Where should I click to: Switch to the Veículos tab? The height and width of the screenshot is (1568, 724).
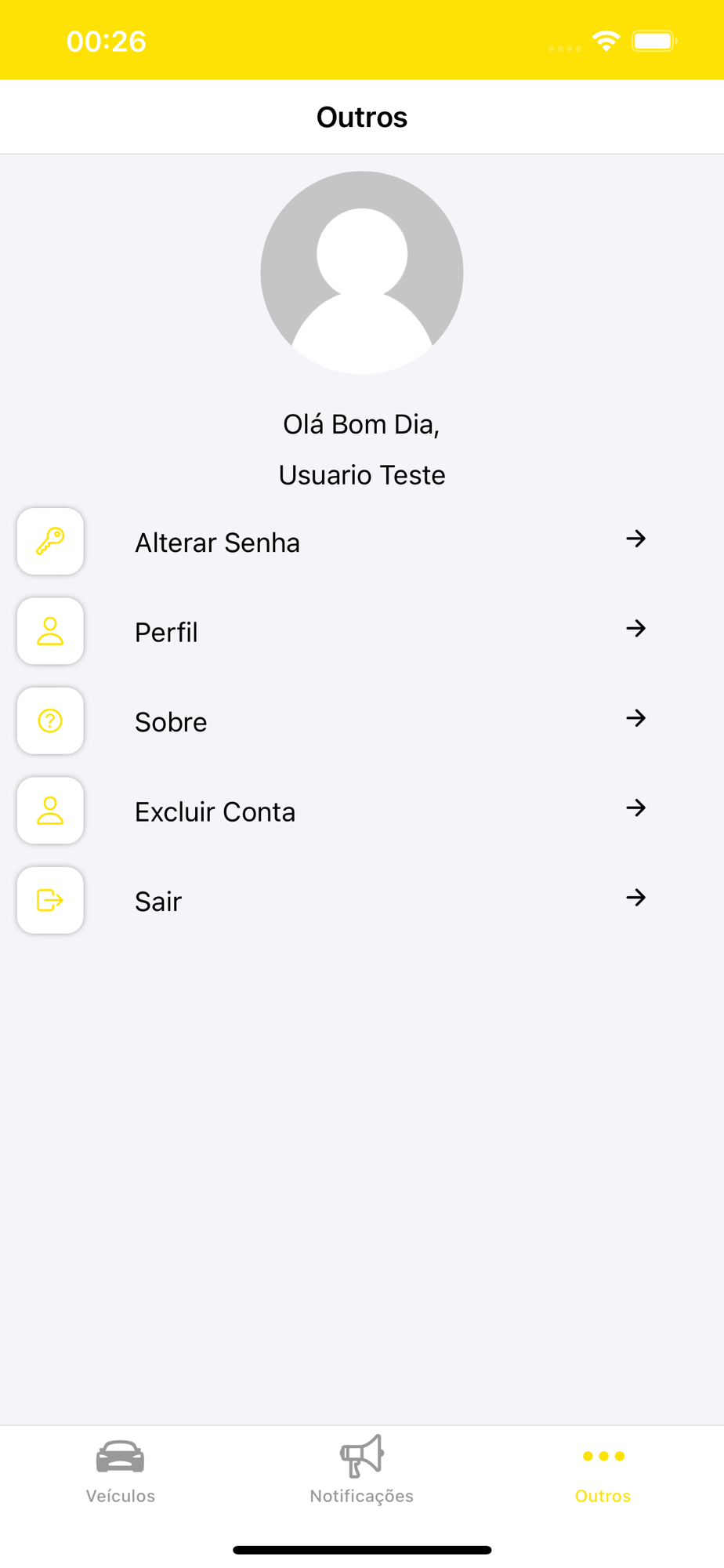(x=121, y=1472)
